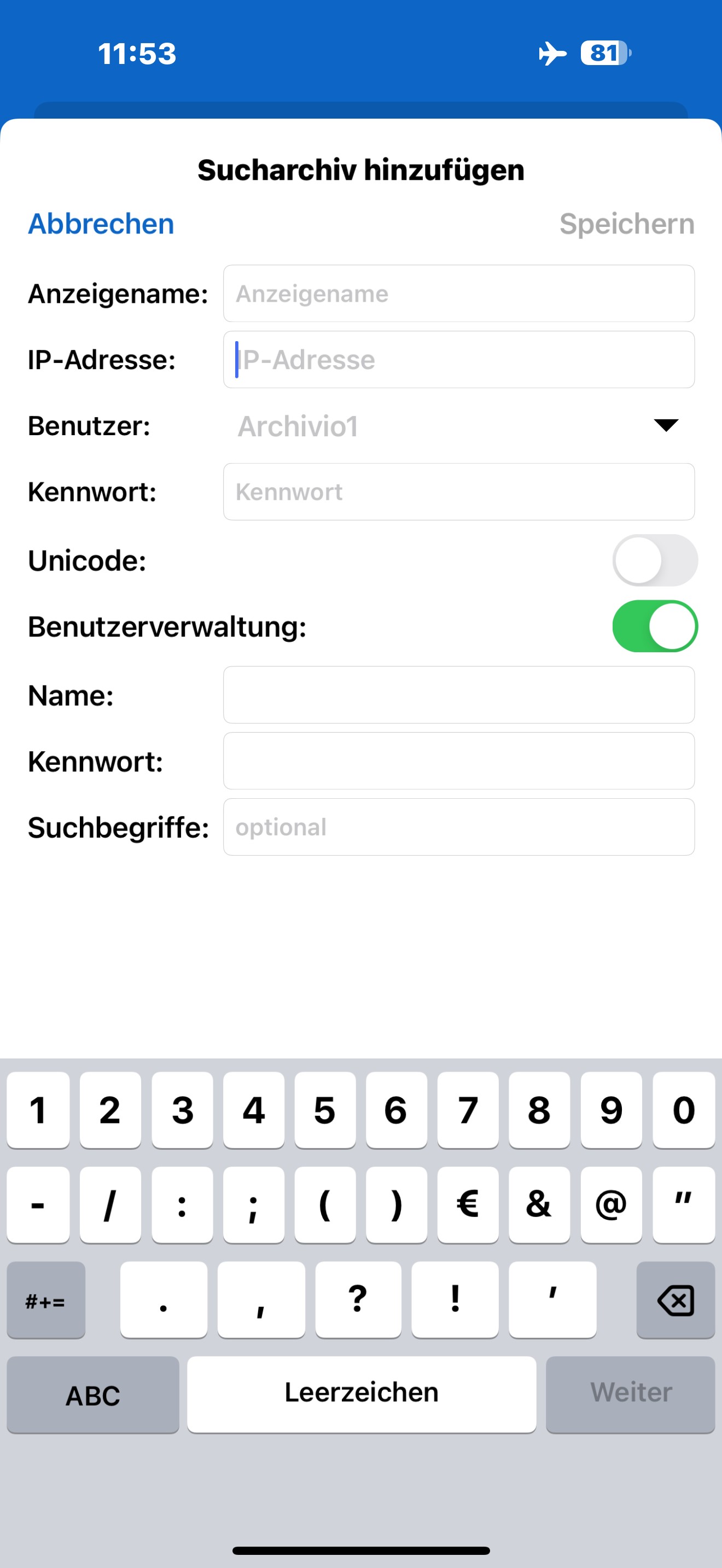Focus the Anzeigename text field

458,294
